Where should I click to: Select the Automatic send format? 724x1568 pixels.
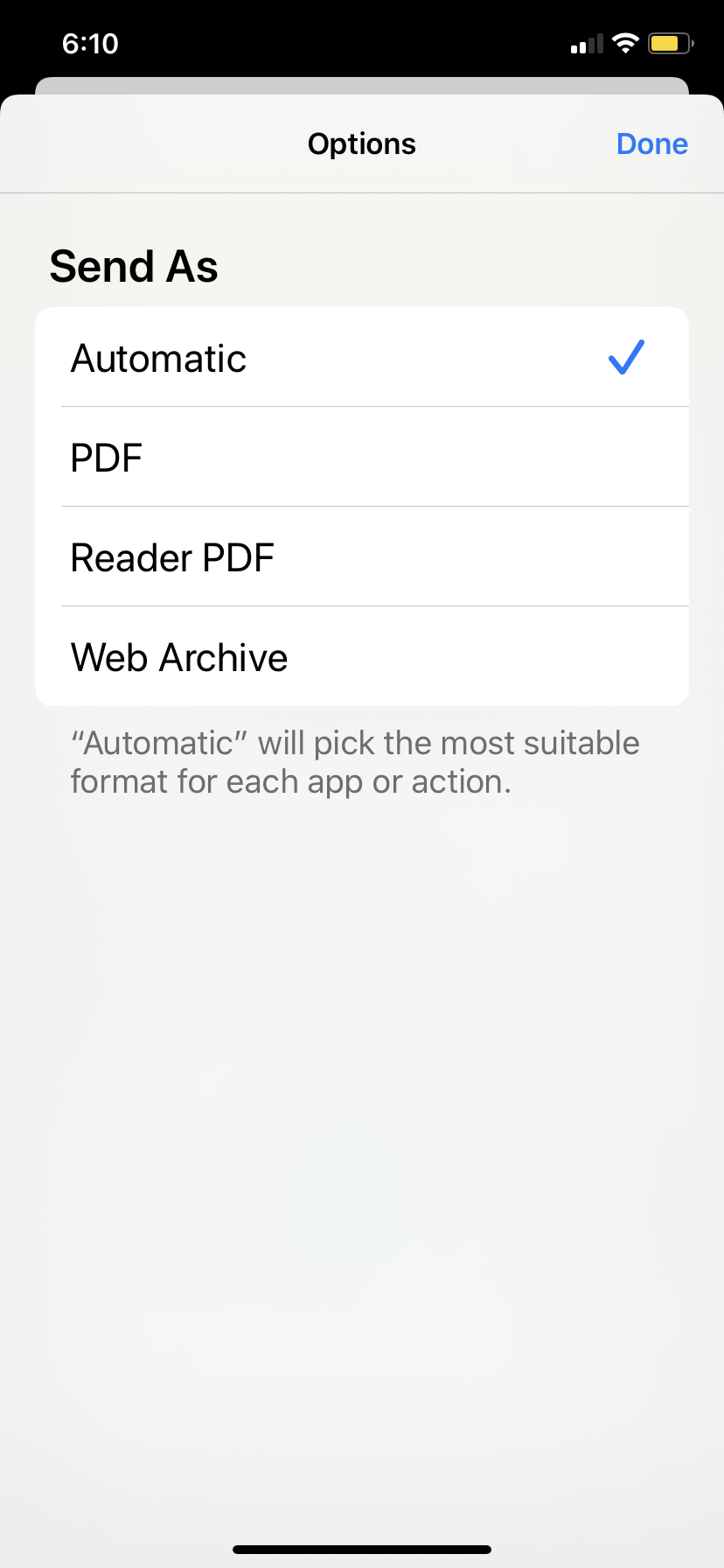coord(361,358)
